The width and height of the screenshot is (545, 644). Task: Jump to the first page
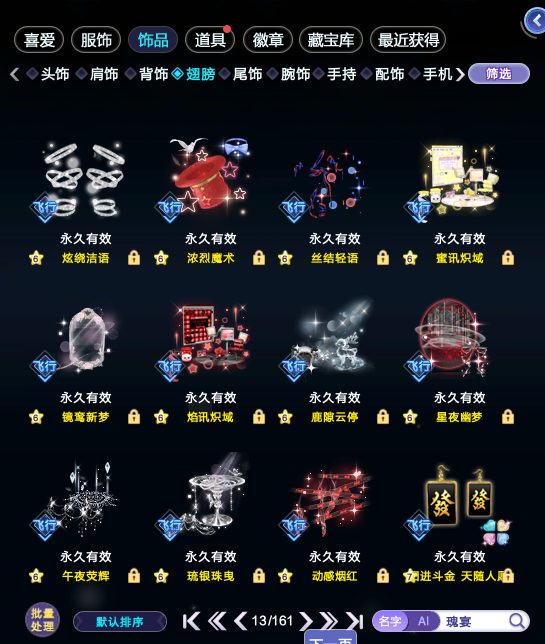pos(191,621)
